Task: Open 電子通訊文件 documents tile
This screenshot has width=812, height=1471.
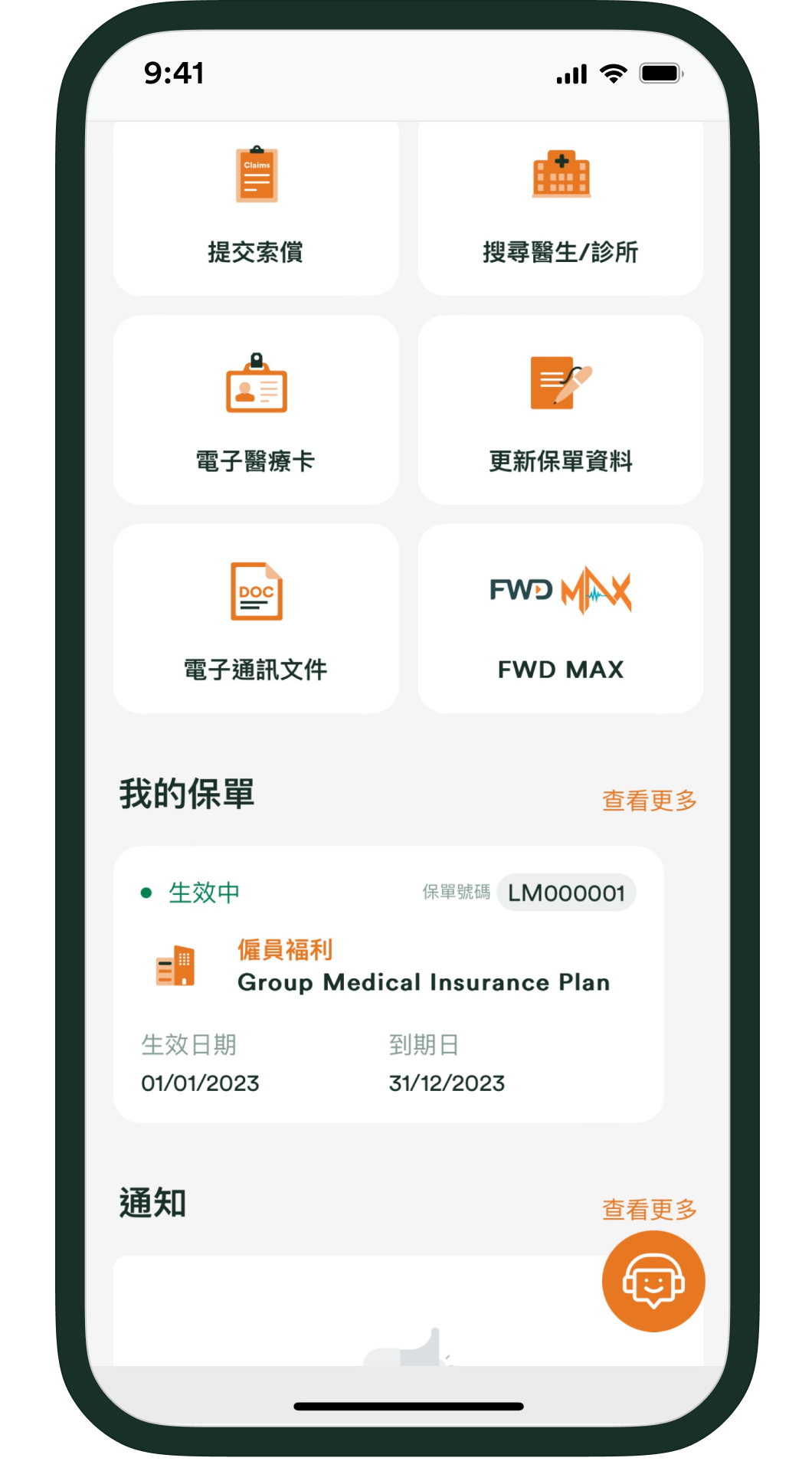Action: click(256, 619)
